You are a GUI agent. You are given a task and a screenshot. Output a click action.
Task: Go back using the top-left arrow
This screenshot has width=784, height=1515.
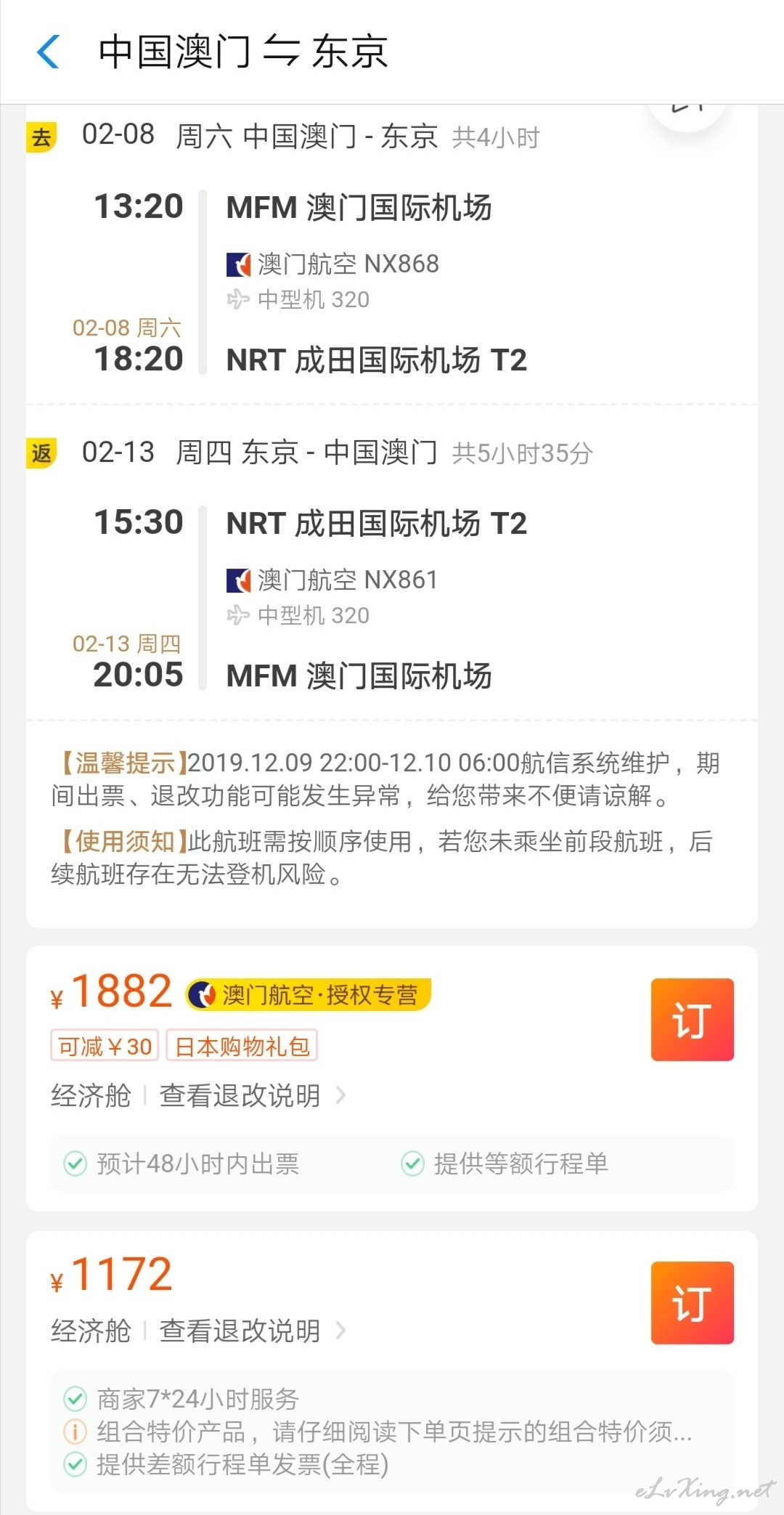48,52
